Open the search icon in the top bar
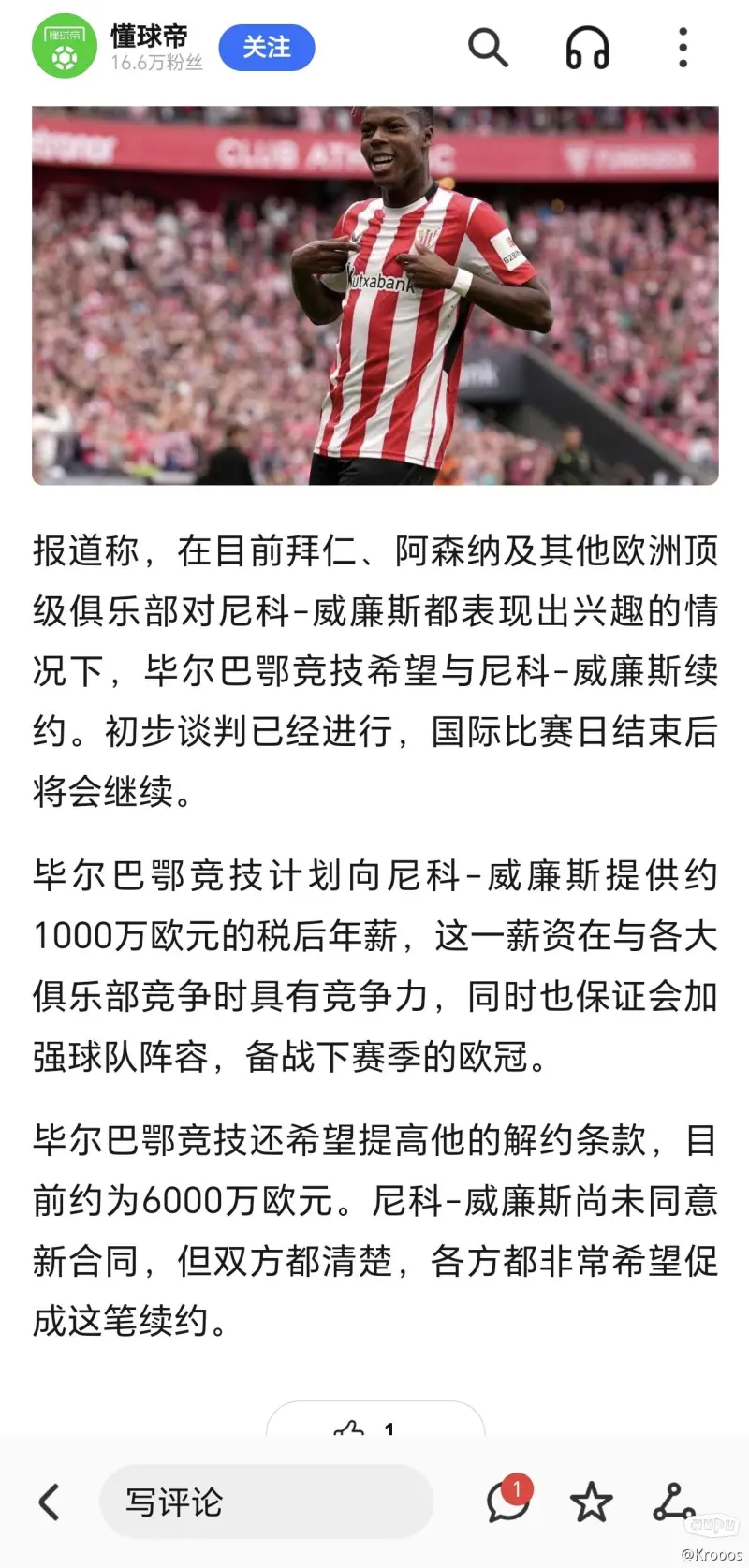Viewport: 749px width, 1568px height. 487,47
